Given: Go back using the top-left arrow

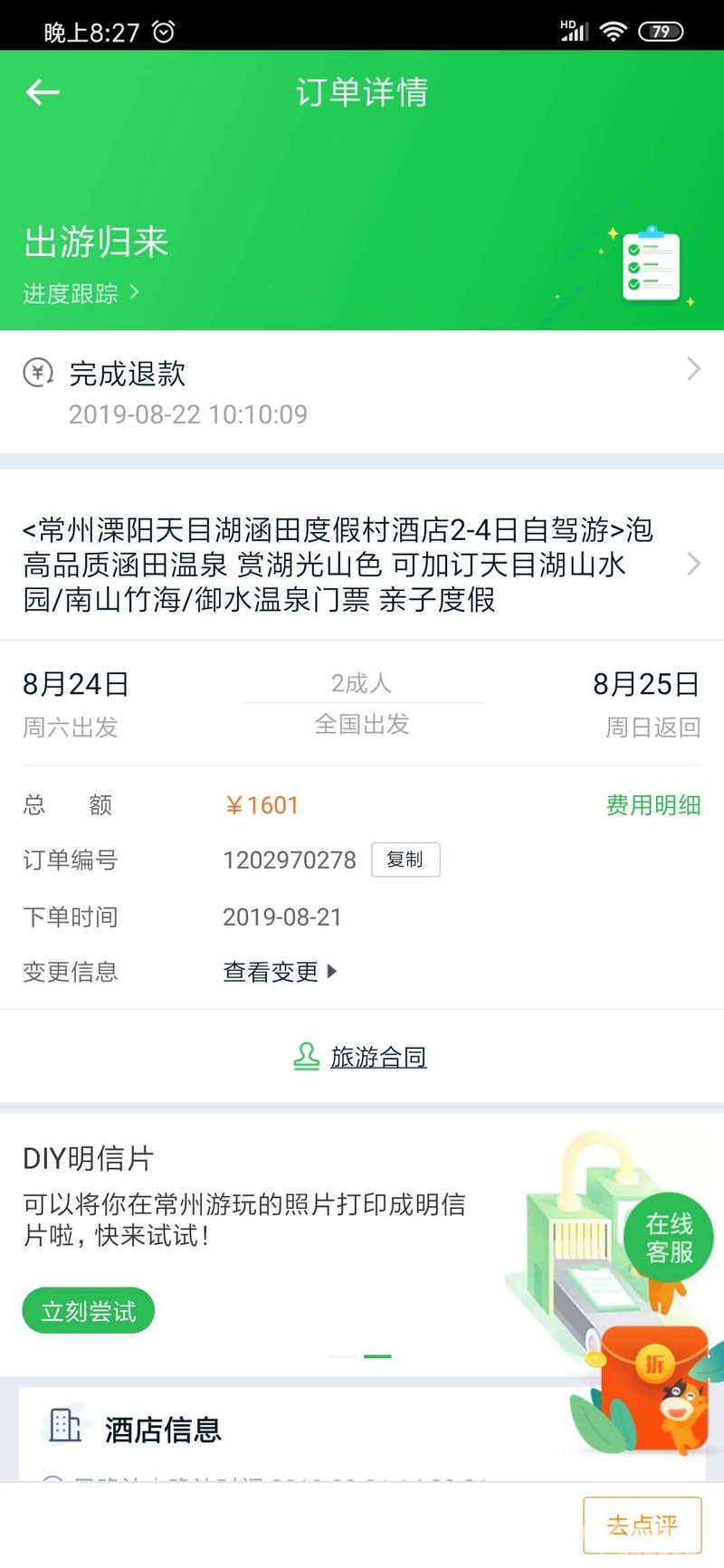Looking at the screenshot, I should point(43,92).
